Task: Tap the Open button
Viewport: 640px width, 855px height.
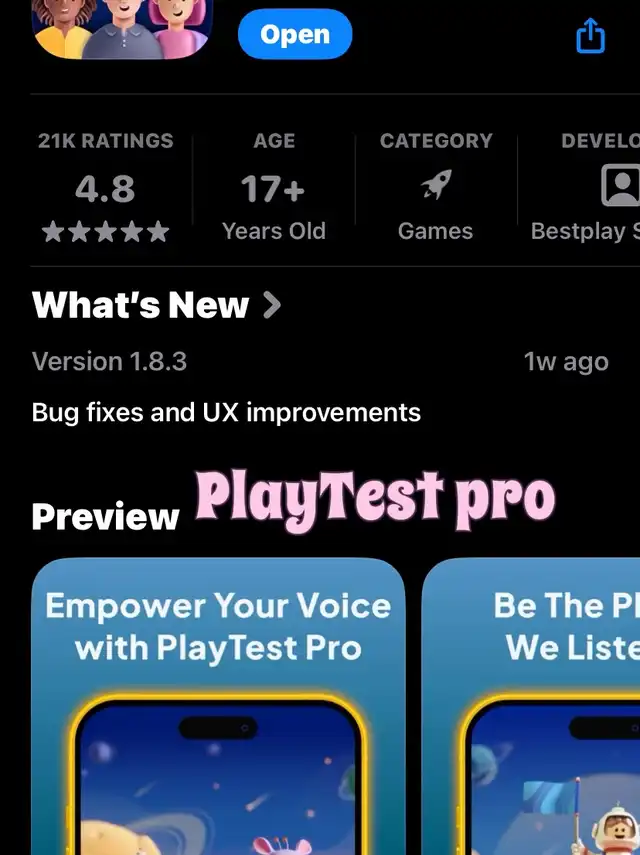Action: pyautogui.click(x=295, y=34)
